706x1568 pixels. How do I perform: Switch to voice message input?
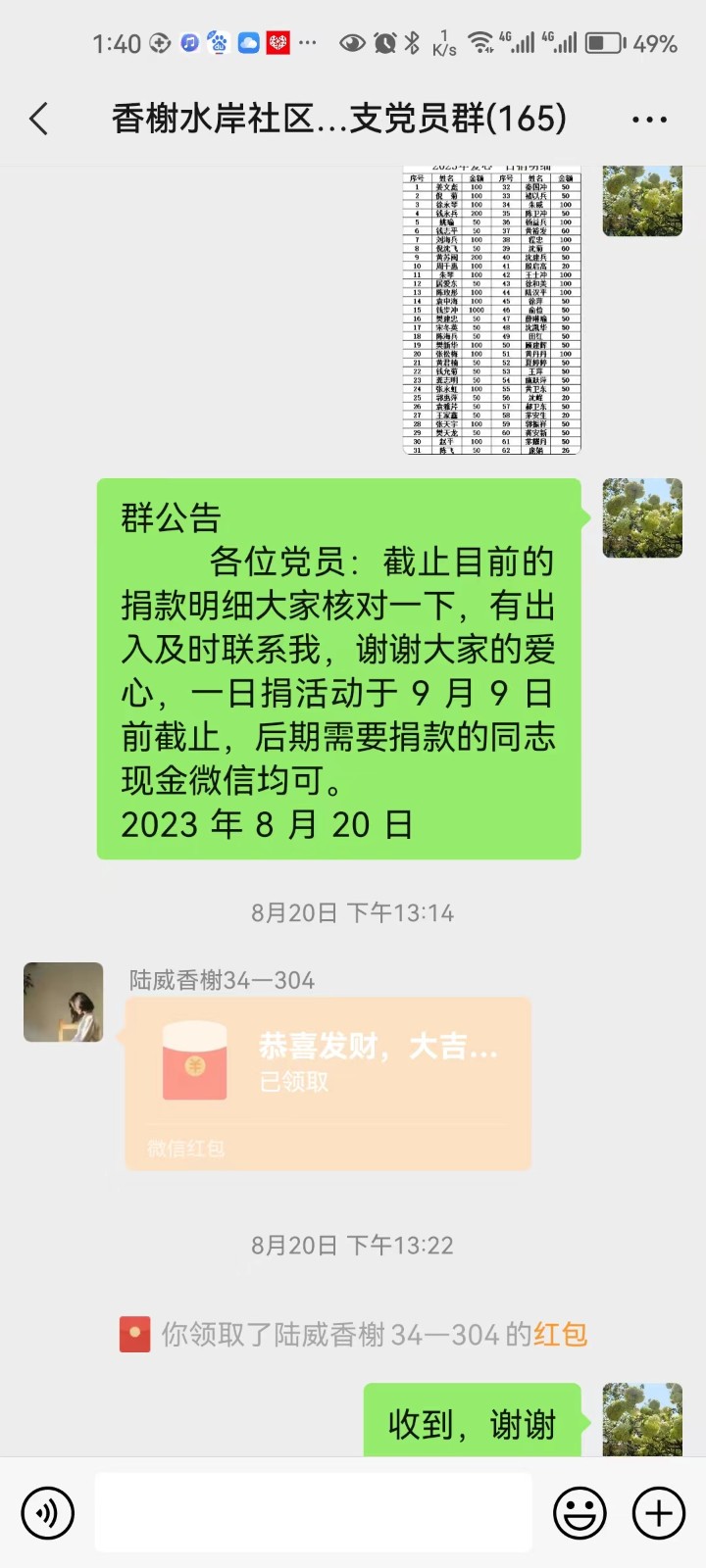pos(47,1512)
